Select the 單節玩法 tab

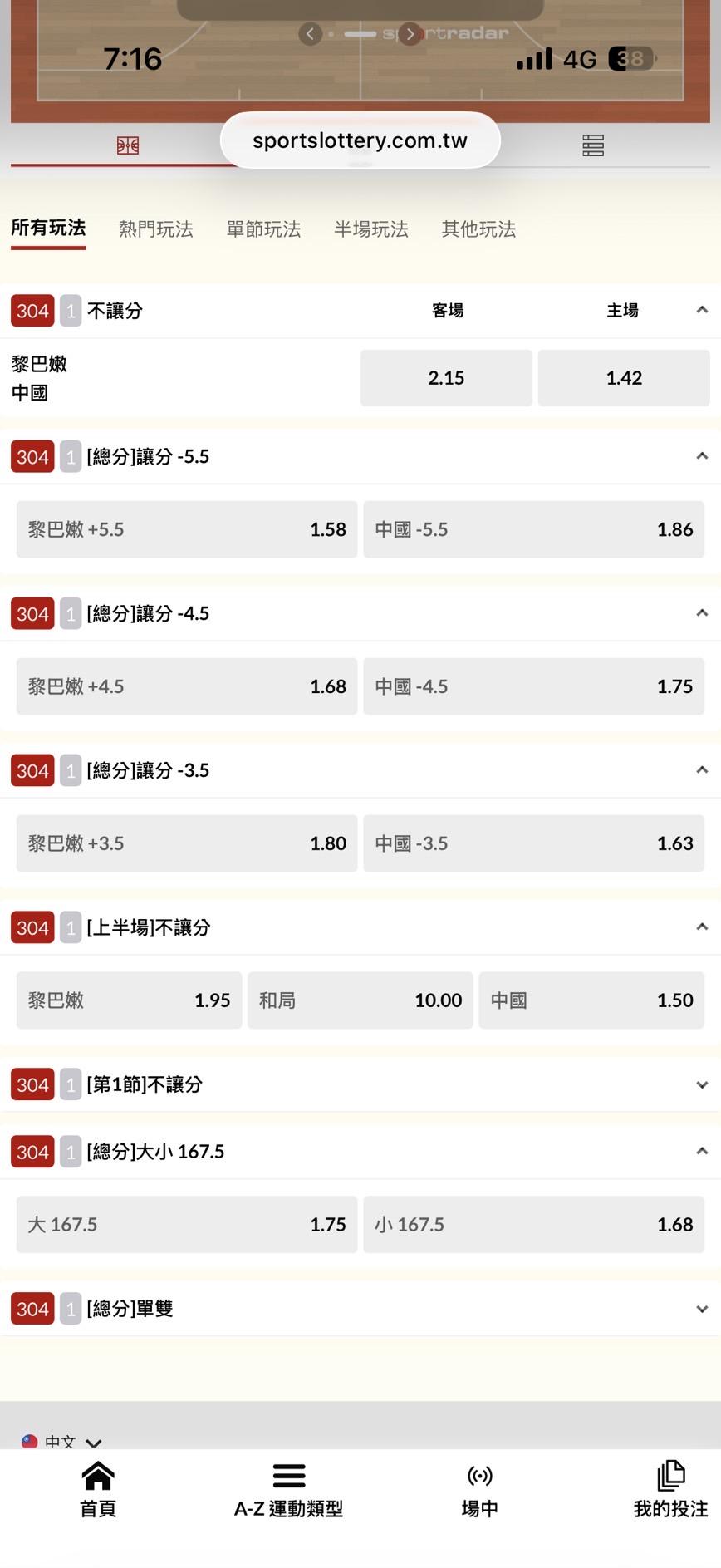pos(263,229)
